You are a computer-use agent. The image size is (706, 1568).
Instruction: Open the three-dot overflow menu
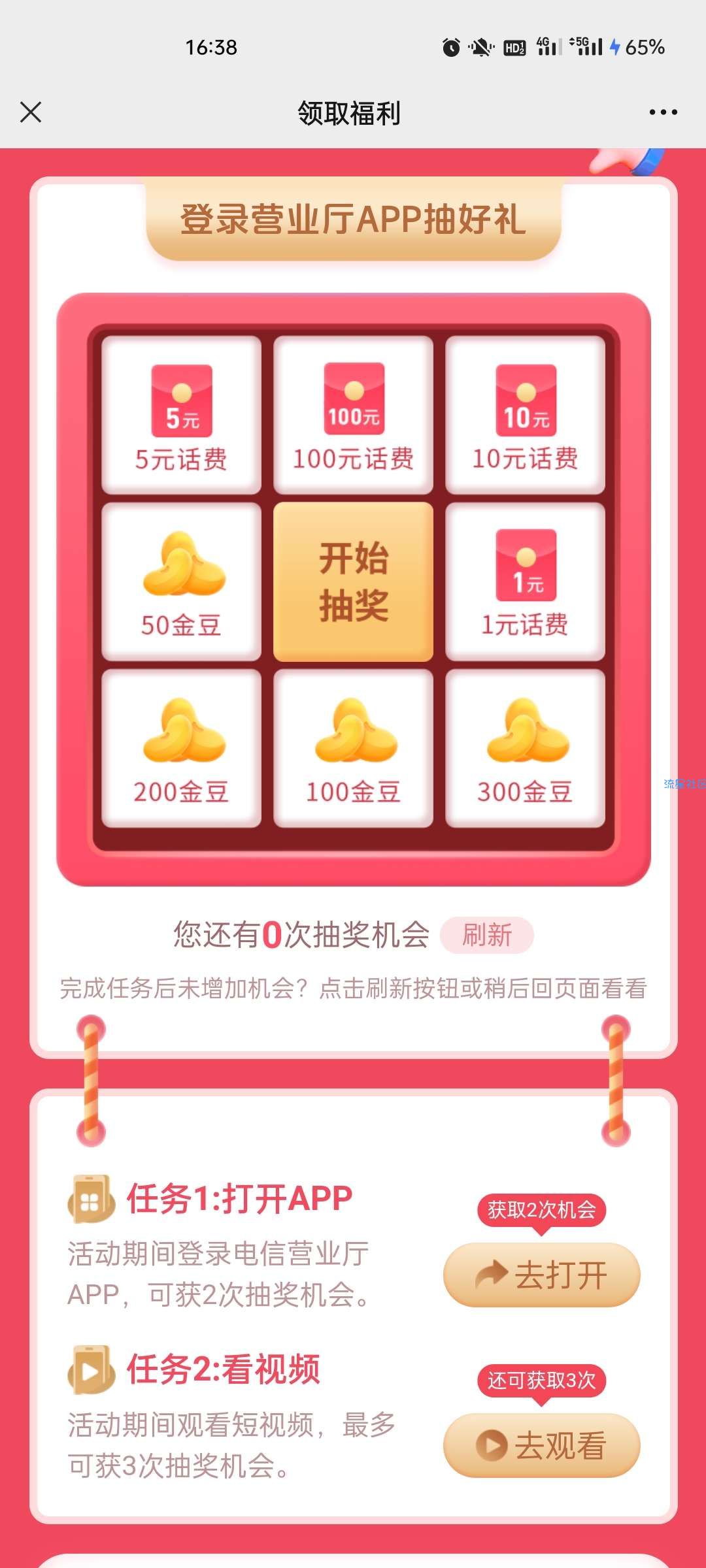pyautogui.click(x=663, y=112)
